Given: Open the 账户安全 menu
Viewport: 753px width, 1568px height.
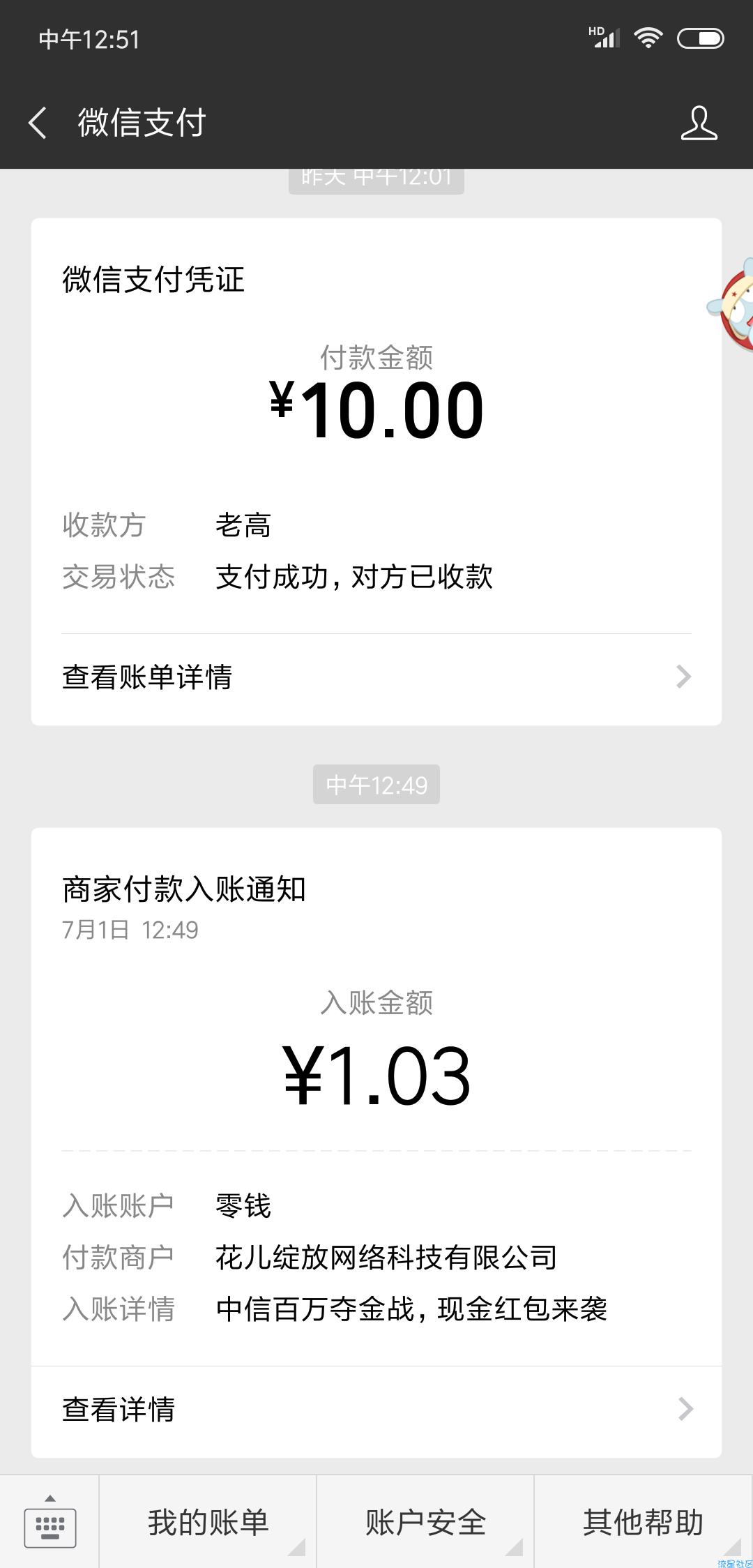Looking at the screenshot, I should tap(425, 1521).
